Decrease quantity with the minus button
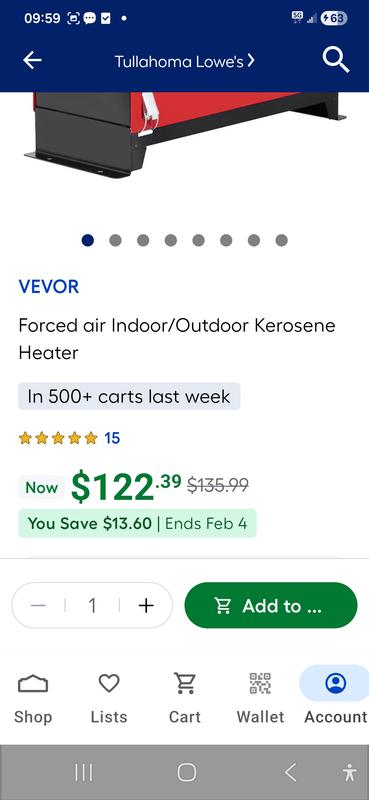The image size is (369, 800). [x=38, y=606]
